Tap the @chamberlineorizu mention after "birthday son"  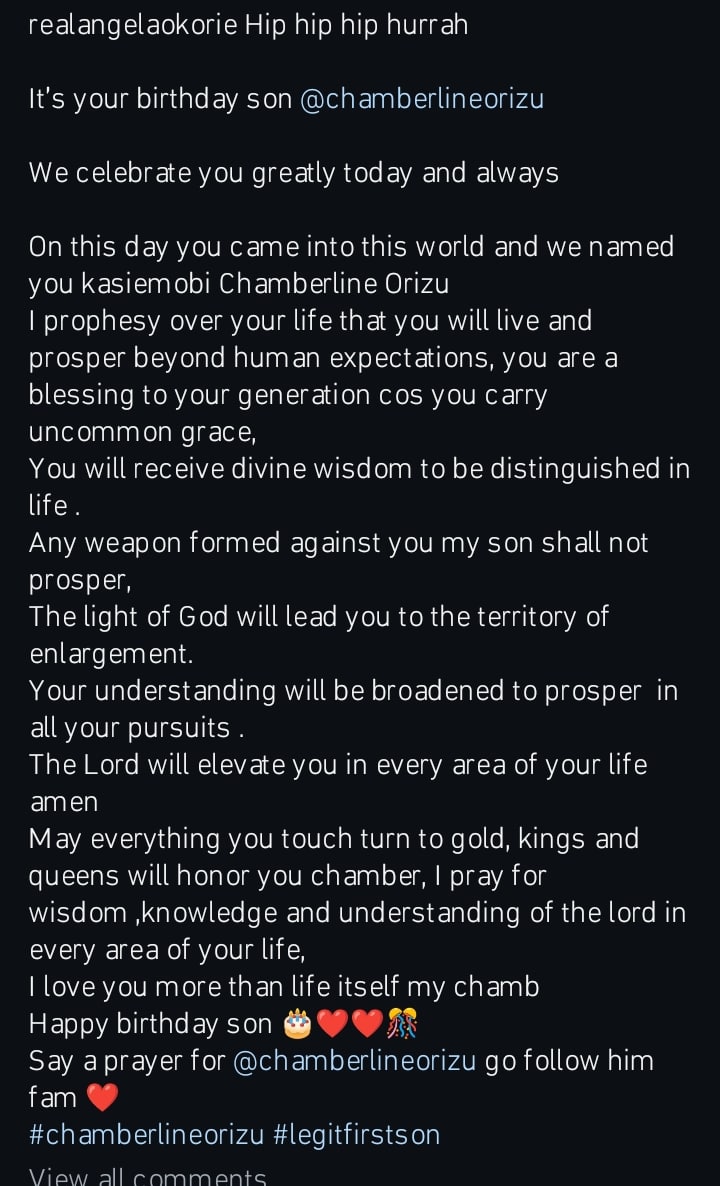422,99
